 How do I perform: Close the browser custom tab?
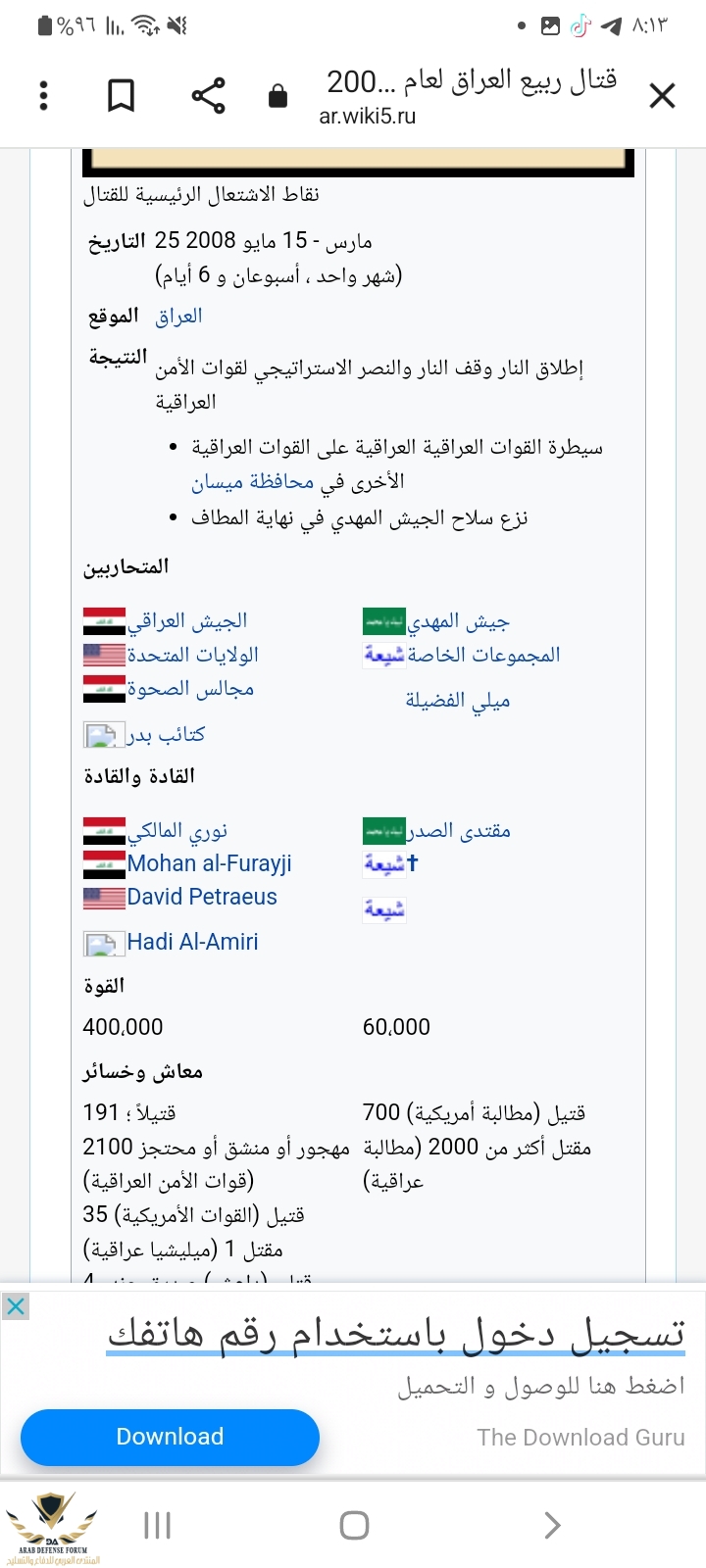pyautogui.click(x=663, y=96)
